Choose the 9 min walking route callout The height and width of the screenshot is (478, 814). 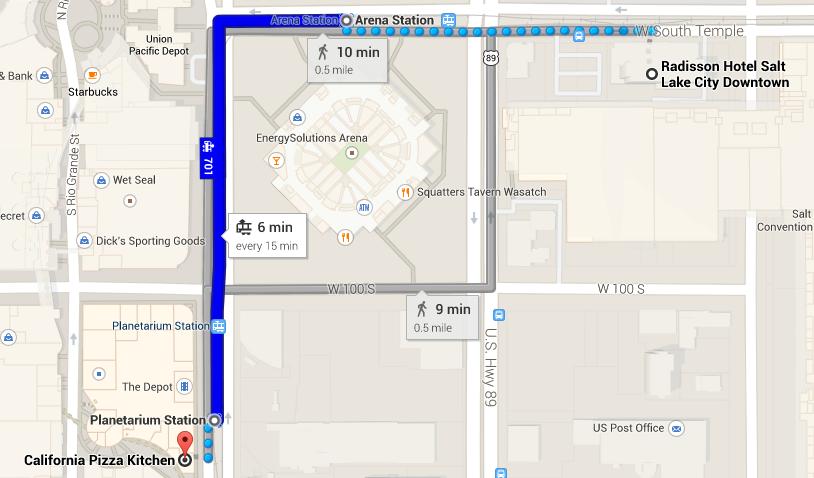pos(441,316)
